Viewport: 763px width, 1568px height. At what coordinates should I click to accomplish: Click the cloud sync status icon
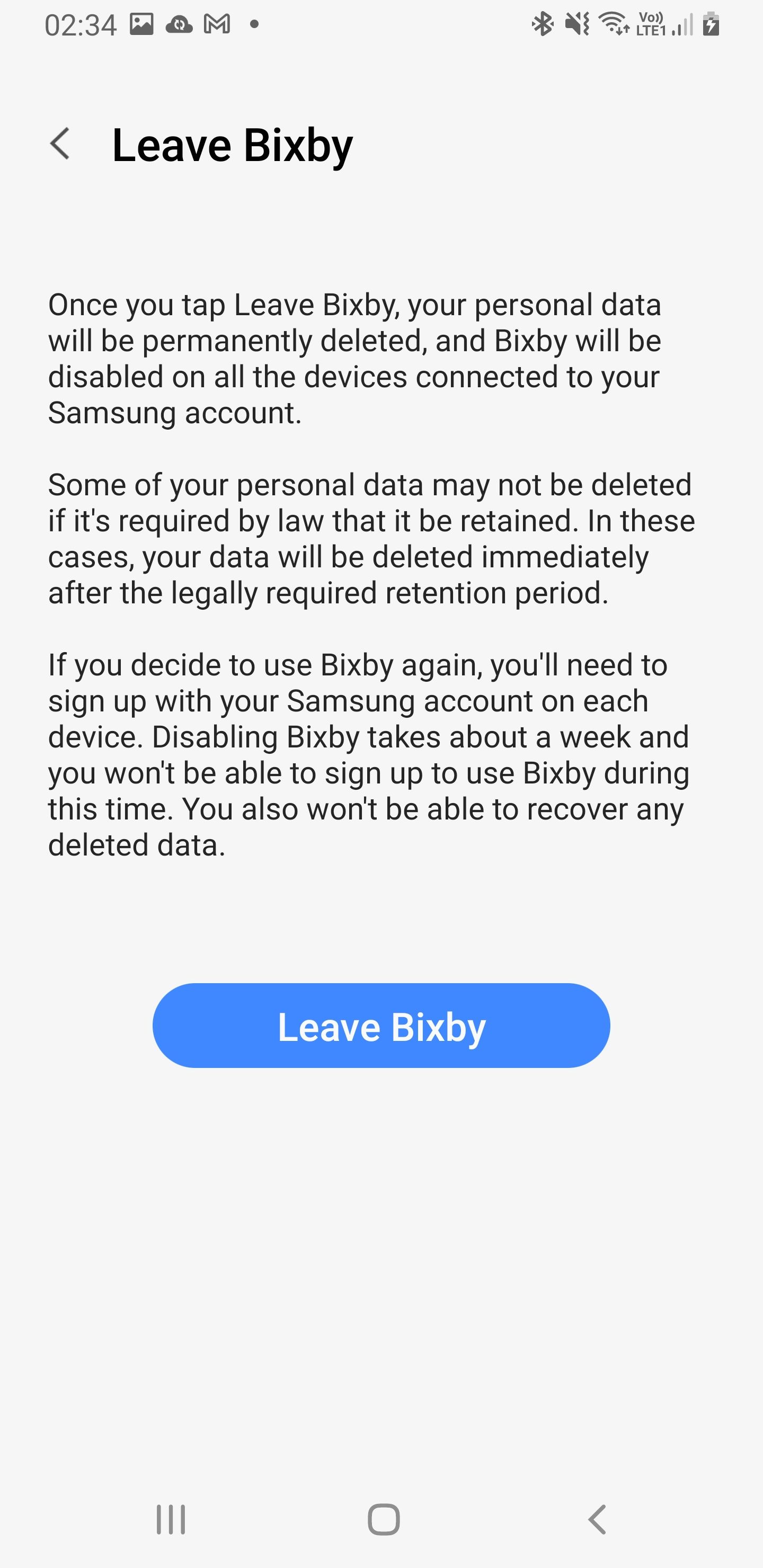pos(179,23)
